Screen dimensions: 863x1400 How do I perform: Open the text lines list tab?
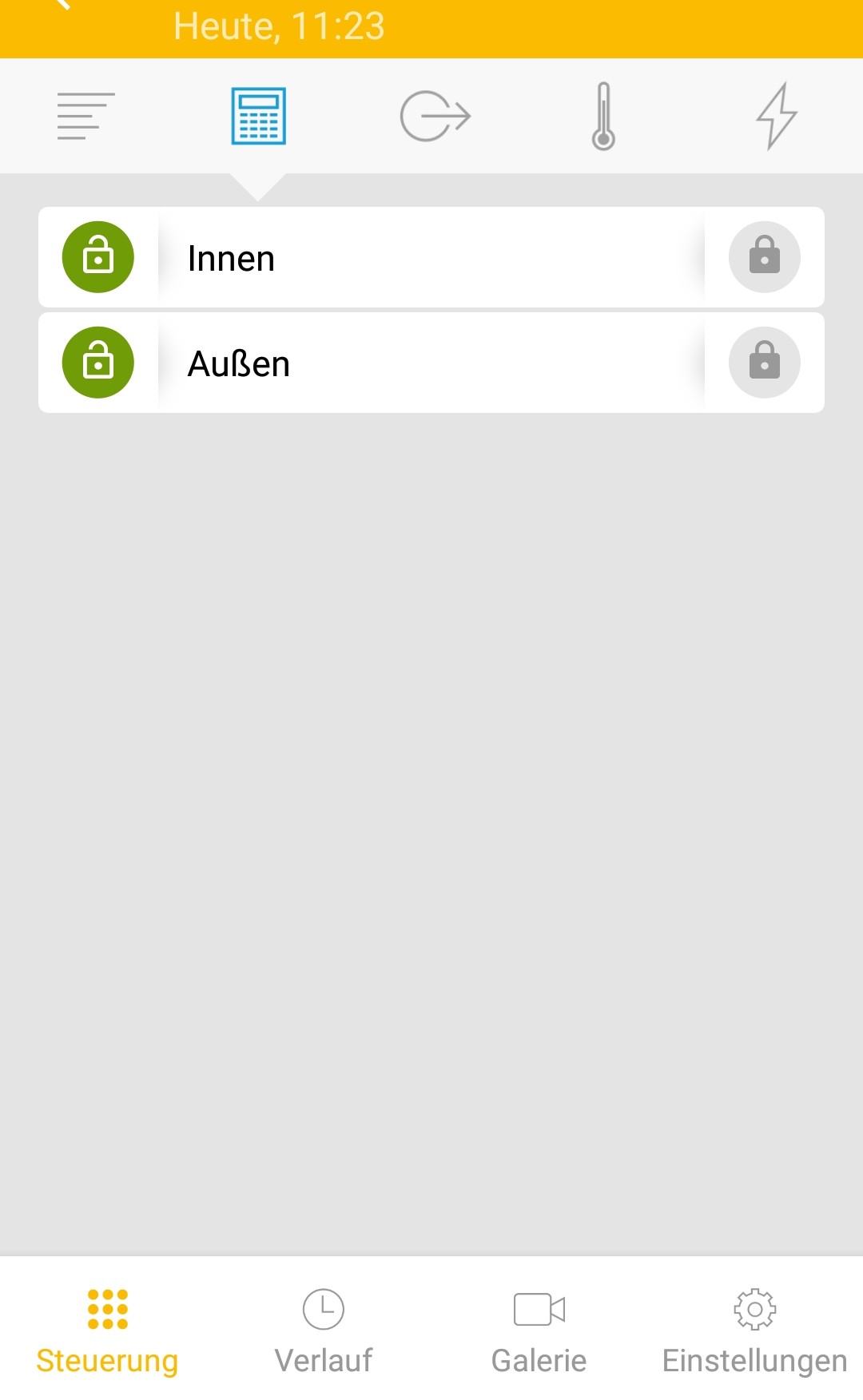[x=86, y=116]
